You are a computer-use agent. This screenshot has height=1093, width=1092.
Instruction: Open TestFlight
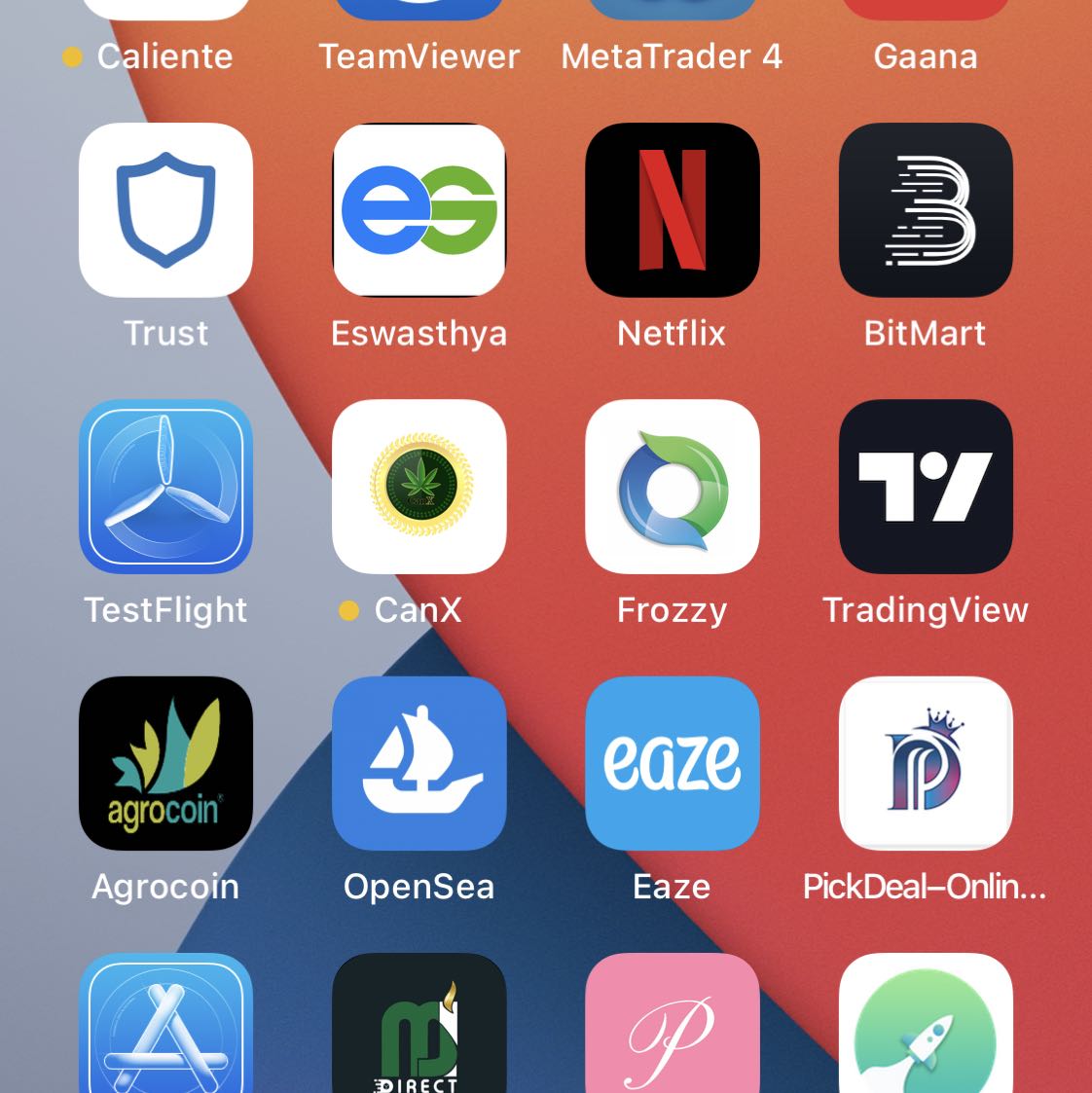pos(165,487)
